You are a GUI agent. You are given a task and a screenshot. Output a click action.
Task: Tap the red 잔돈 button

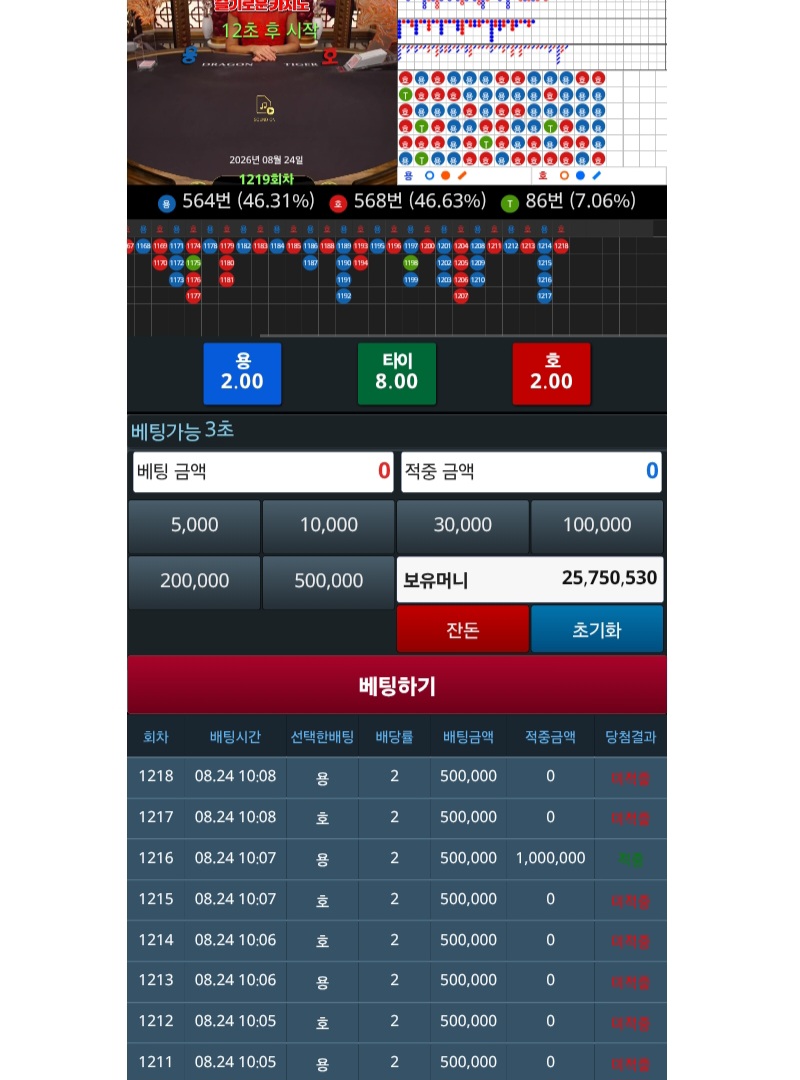463,630
